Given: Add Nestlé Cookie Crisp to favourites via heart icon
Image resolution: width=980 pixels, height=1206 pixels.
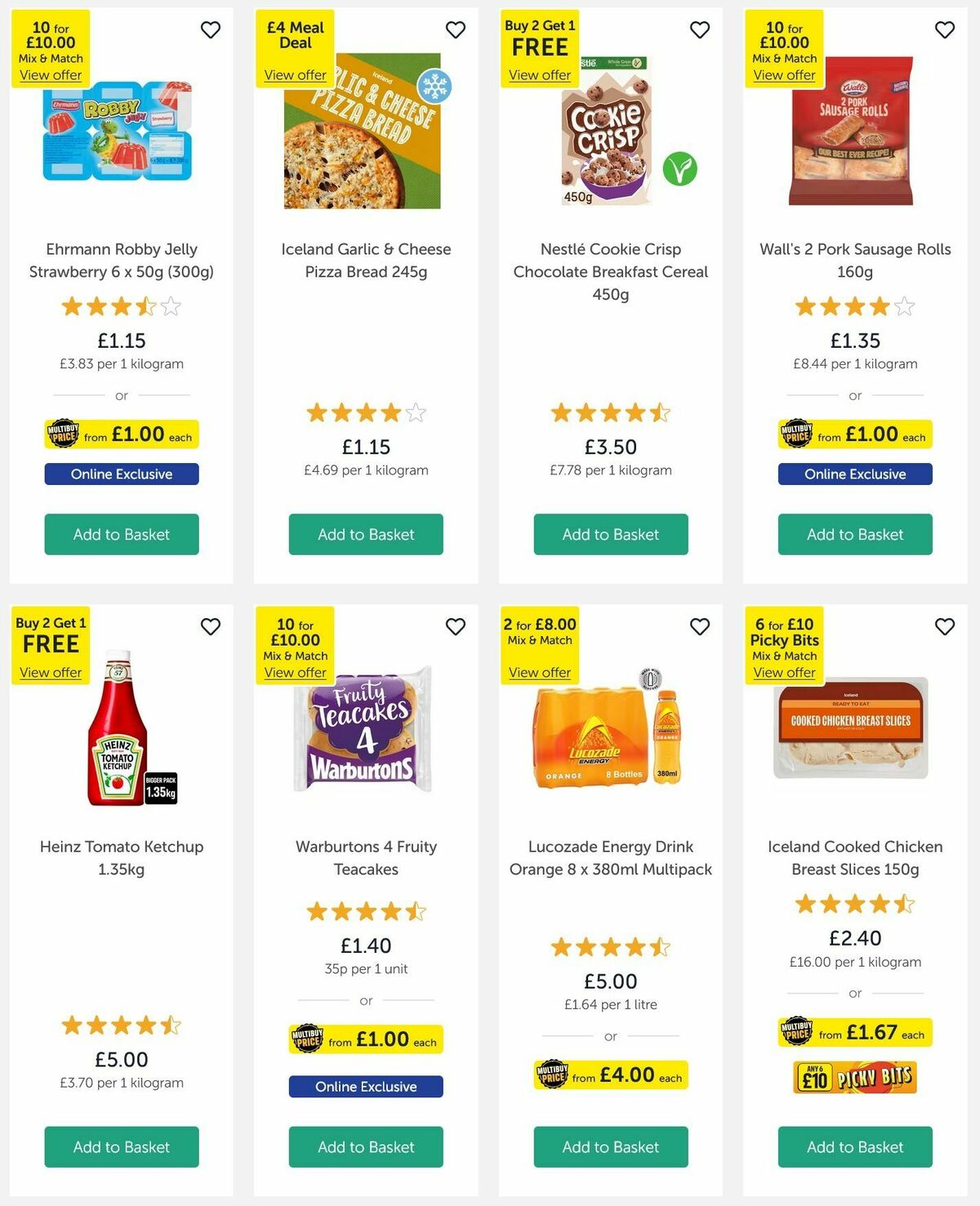Looking at the screenshot, I should point(699,29).
